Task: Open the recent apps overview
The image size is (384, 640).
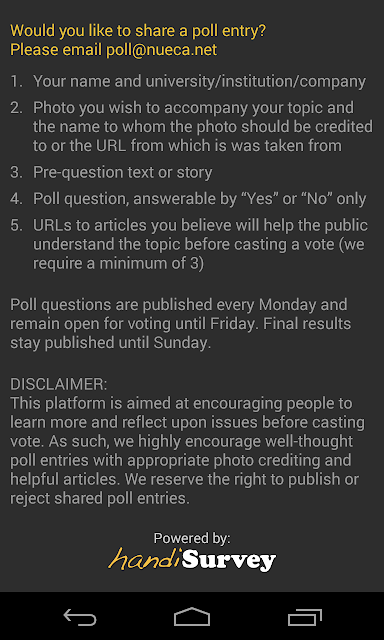Action: [x=304, y=617]
